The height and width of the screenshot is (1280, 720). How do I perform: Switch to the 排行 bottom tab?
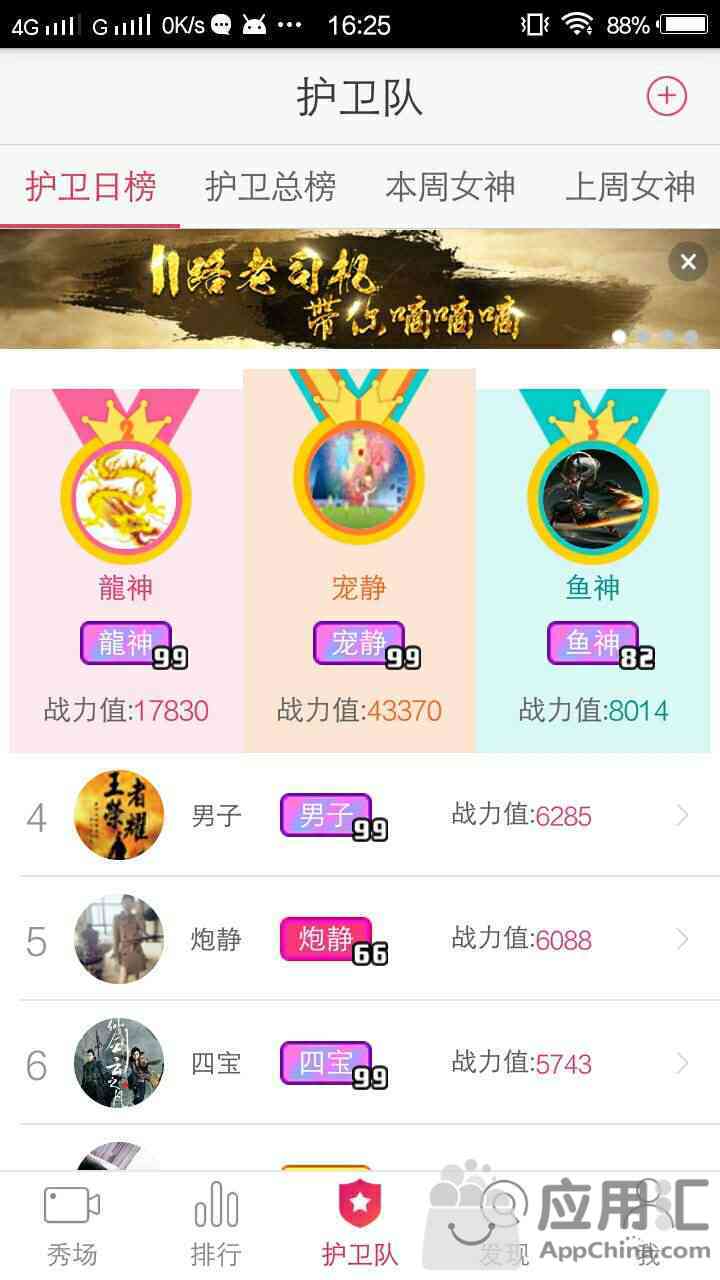216,1225
